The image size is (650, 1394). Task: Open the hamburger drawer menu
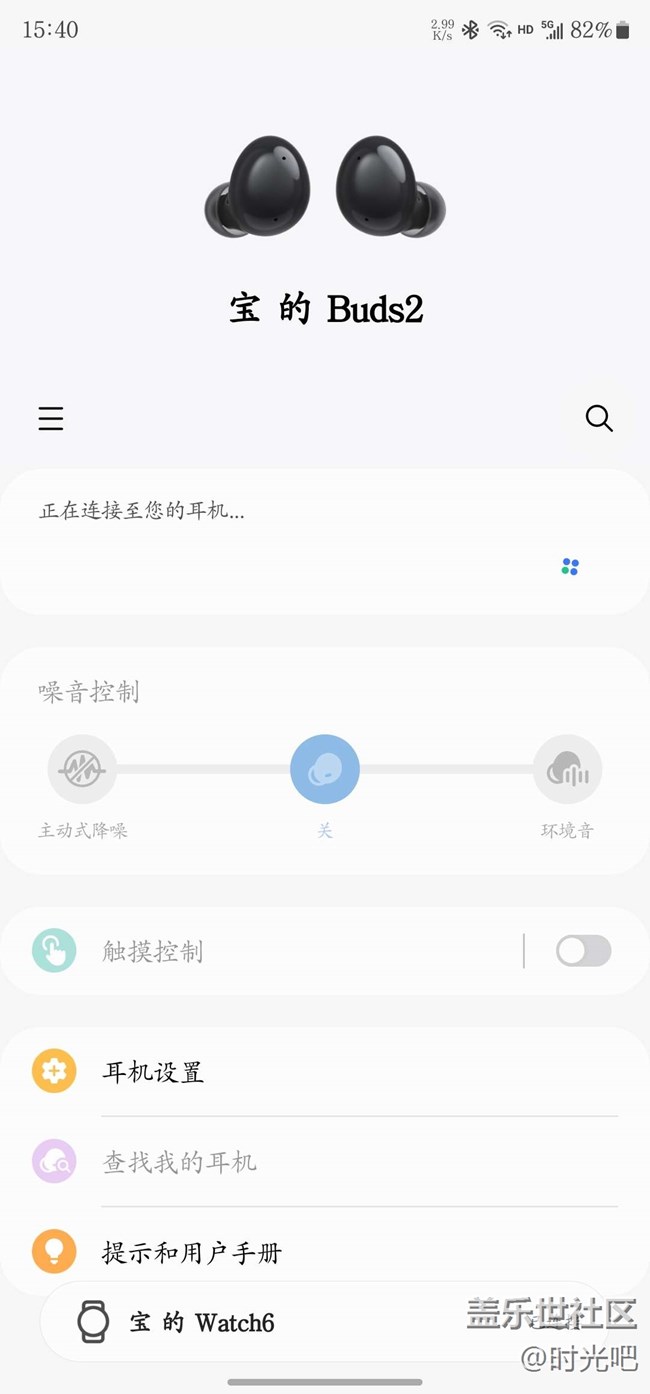click(x=51, y=418)
